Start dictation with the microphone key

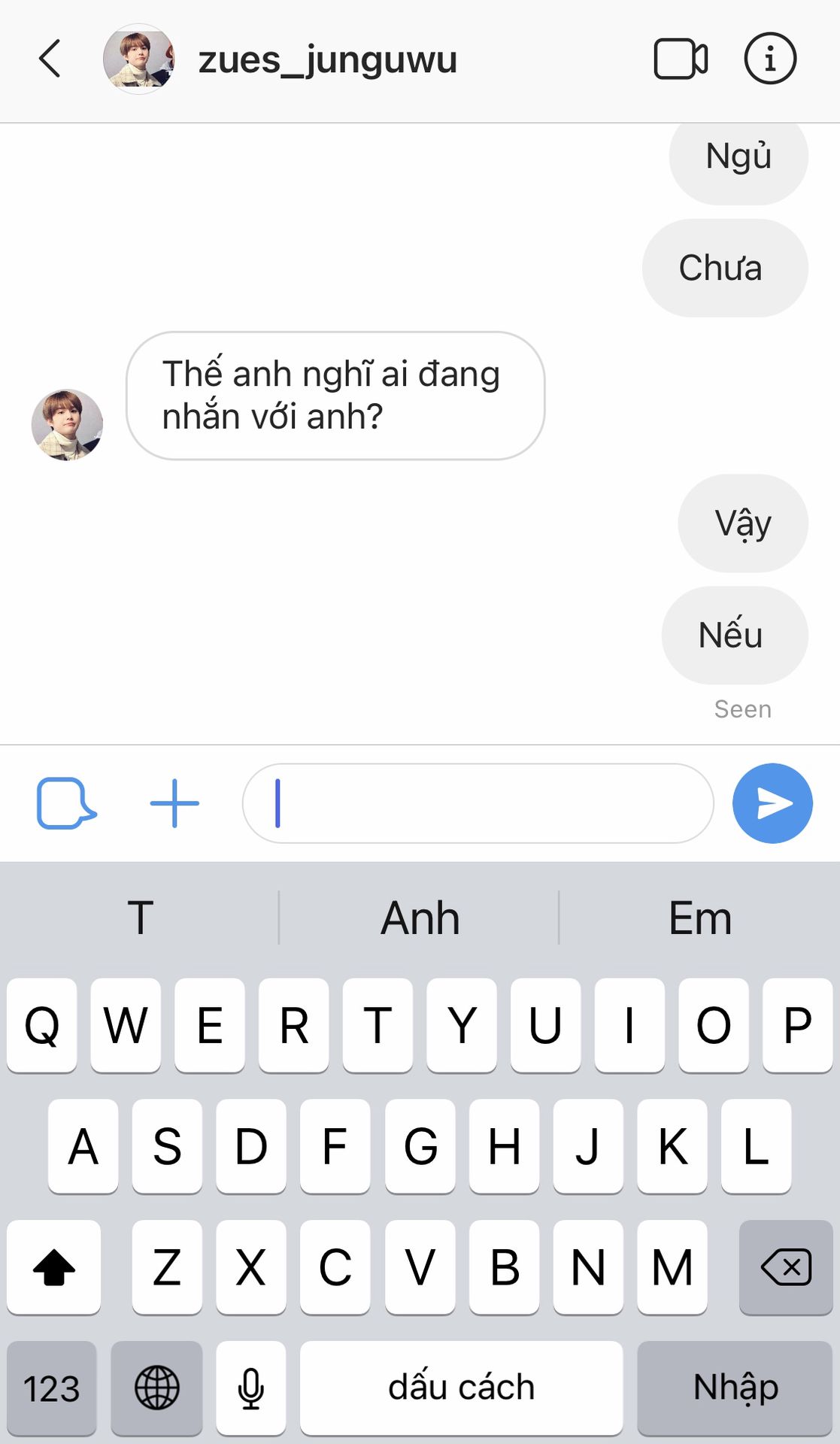(250, 1388)
